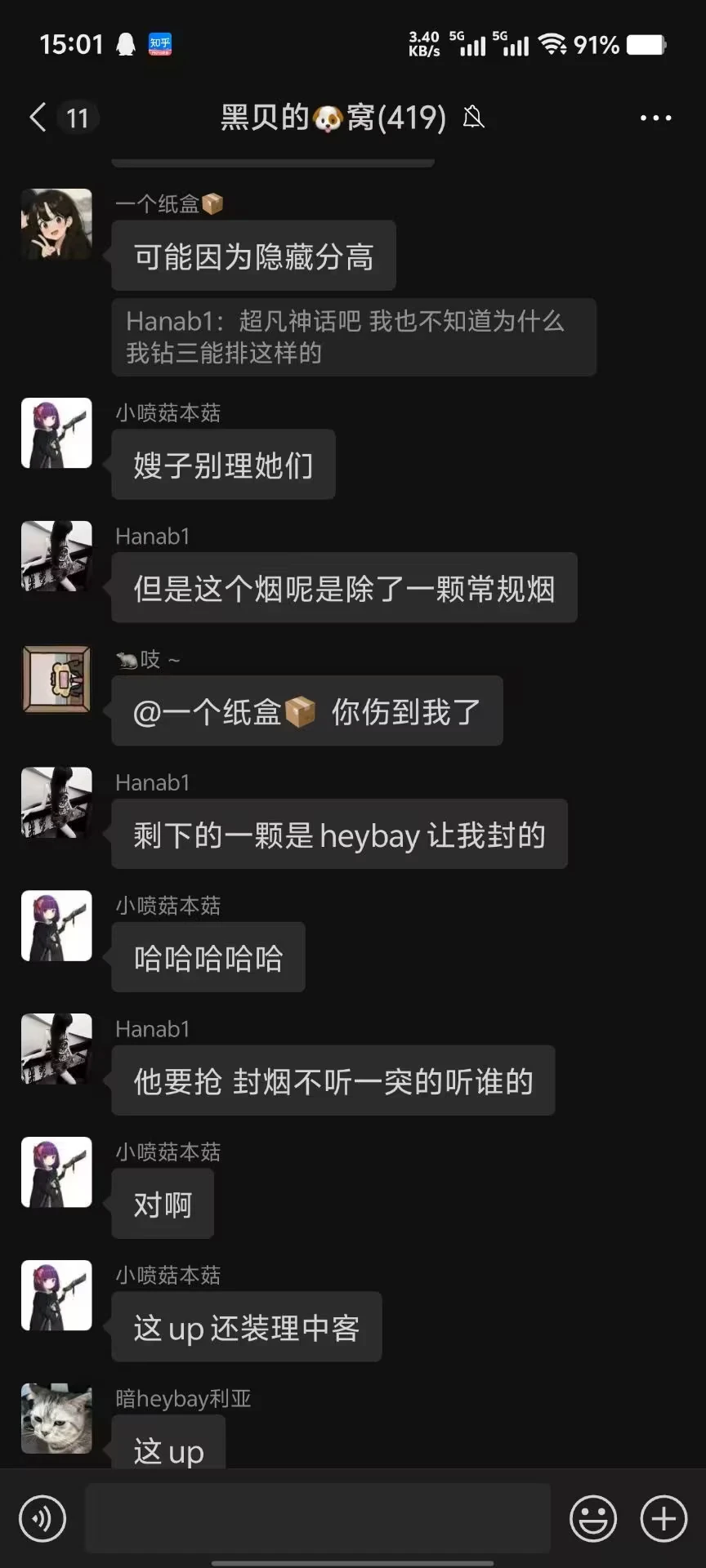Go back to the chat list
This screenshot has height=1568, width=706.
pyautogui.click(x=38, y=118)
